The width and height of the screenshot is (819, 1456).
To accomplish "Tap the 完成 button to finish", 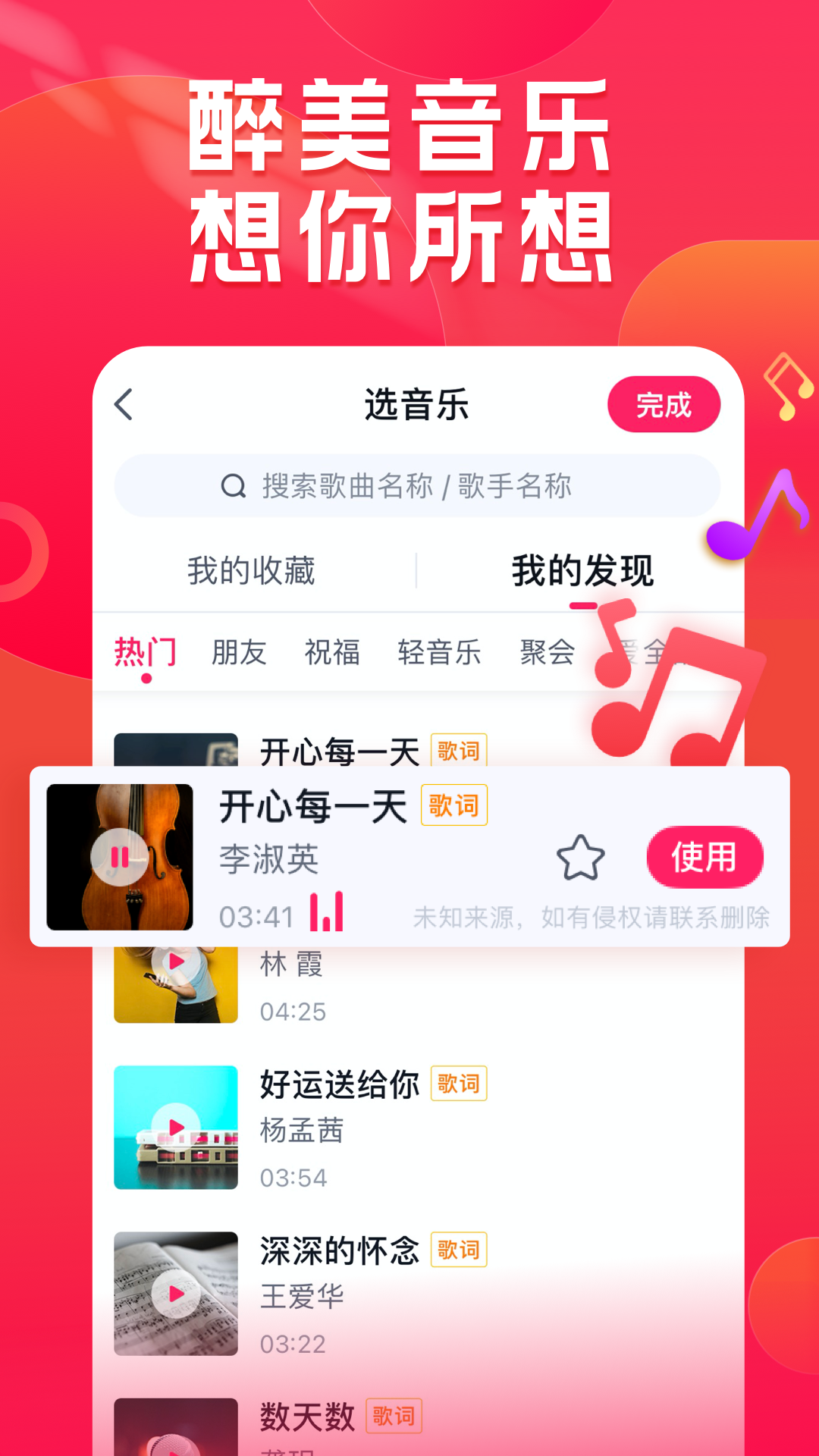I will (664, 404).
